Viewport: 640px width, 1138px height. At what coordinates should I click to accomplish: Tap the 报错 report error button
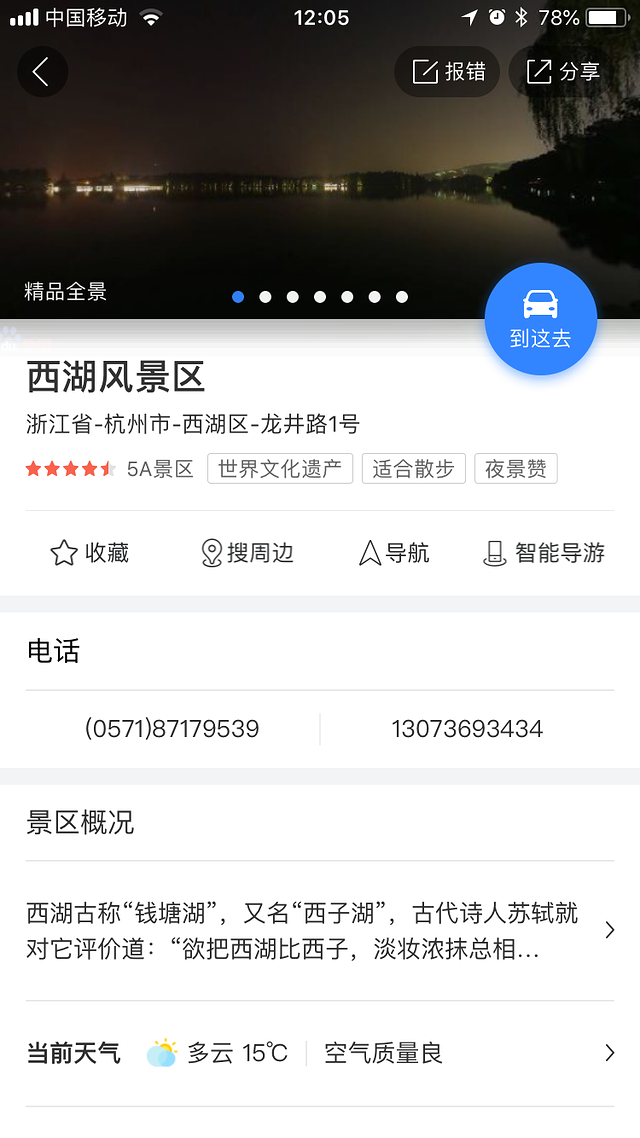(448, 72)
